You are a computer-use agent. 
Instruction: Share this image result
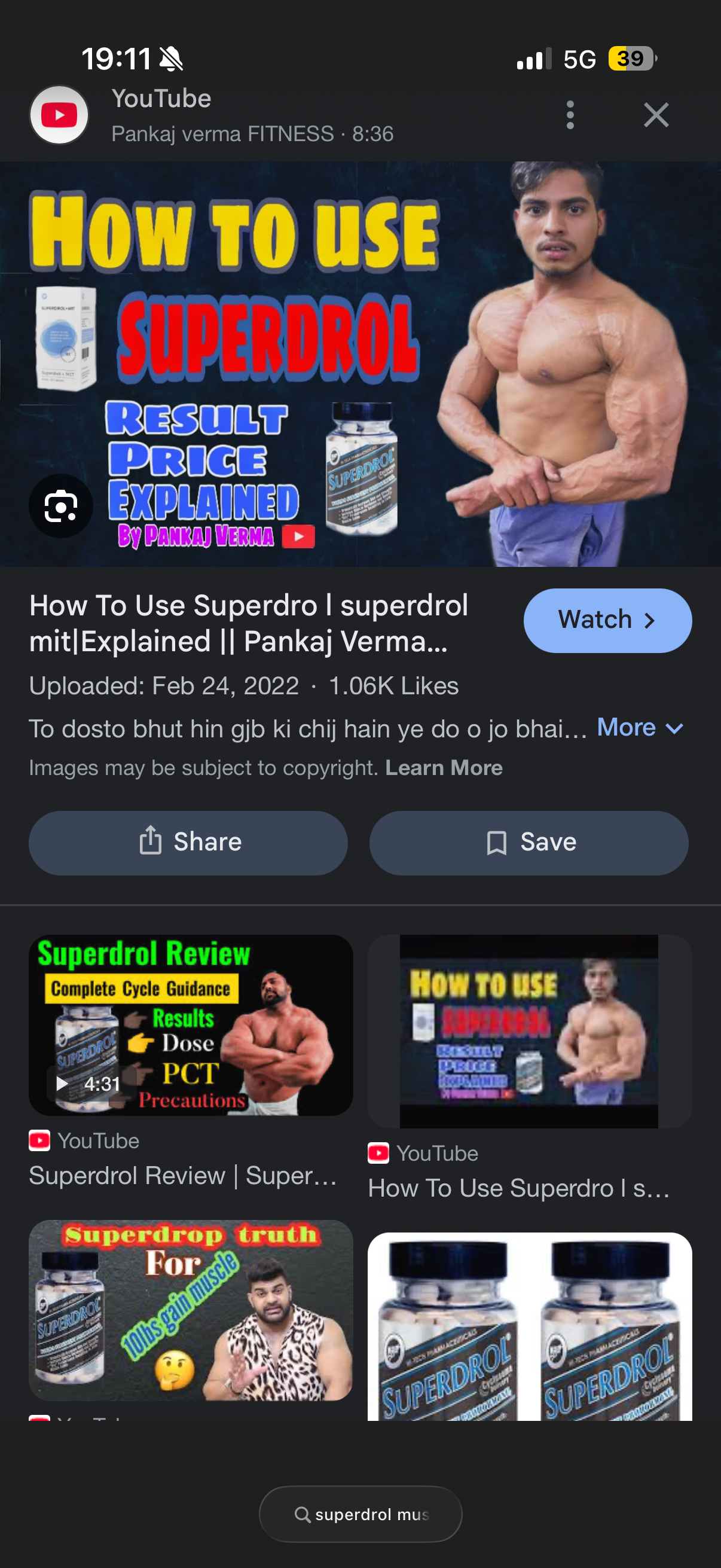(188, 843)
